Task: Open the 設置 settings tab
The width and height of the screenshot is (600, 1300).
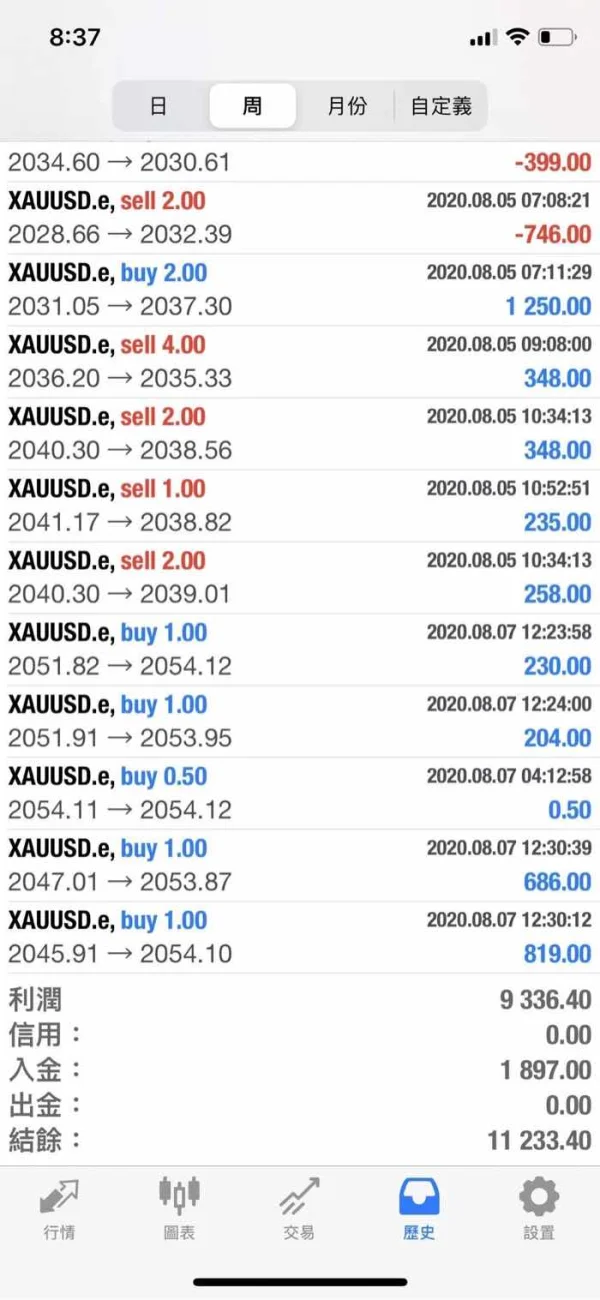Action: click(x=539, y=1209)
